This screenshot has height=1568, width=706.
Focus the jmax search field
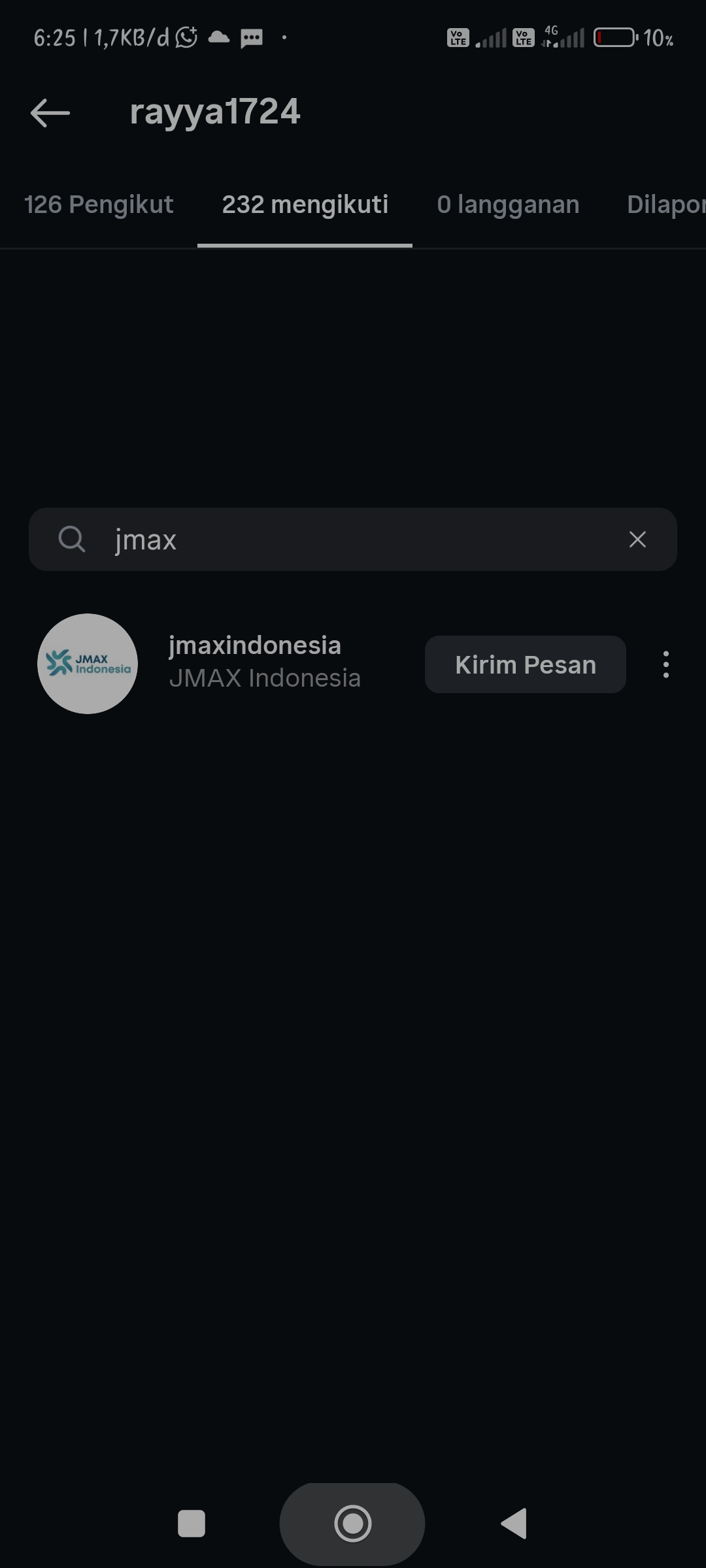(353, 540)
